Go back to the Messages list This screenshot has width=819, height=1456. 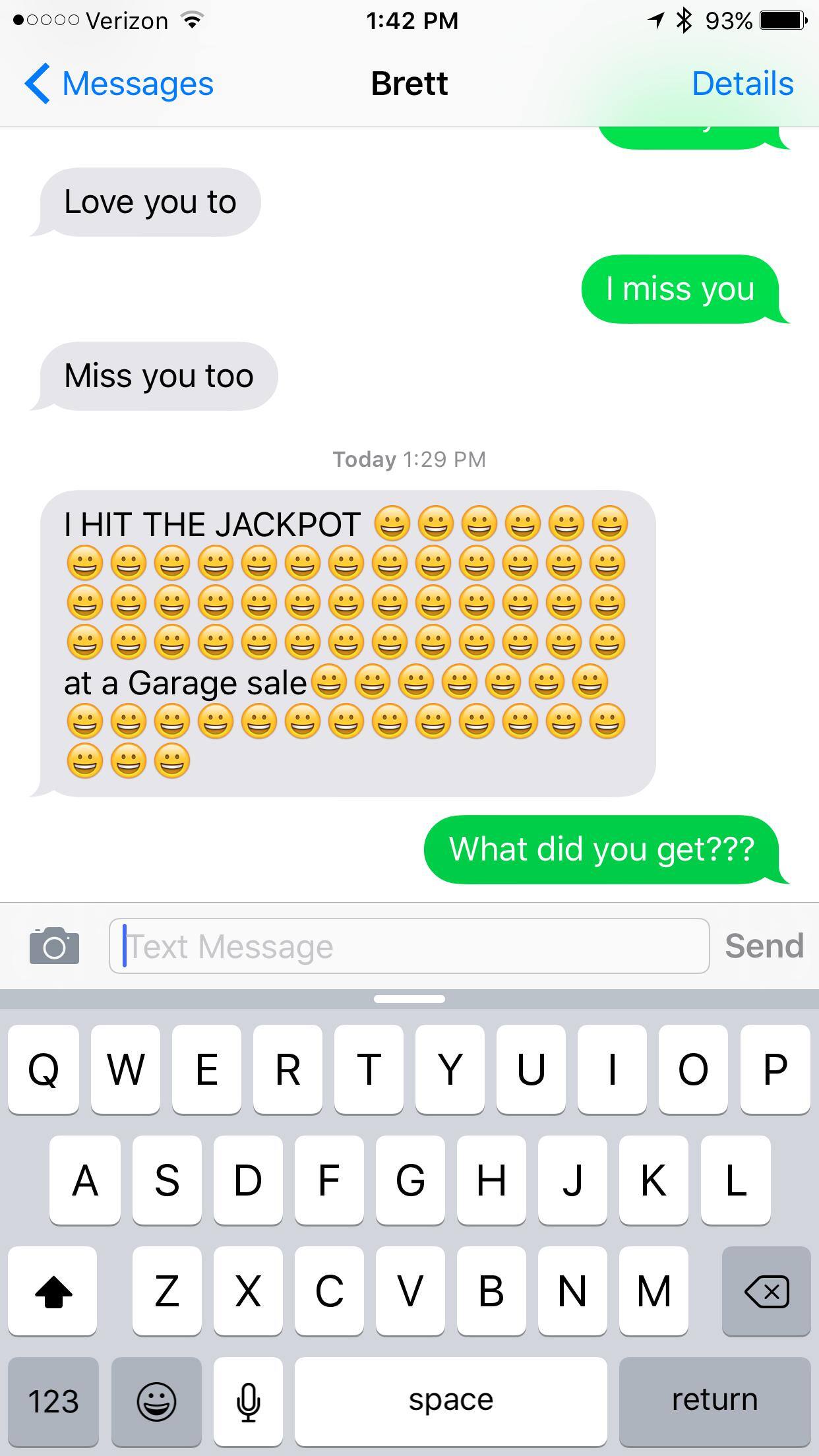coord(119,84)
